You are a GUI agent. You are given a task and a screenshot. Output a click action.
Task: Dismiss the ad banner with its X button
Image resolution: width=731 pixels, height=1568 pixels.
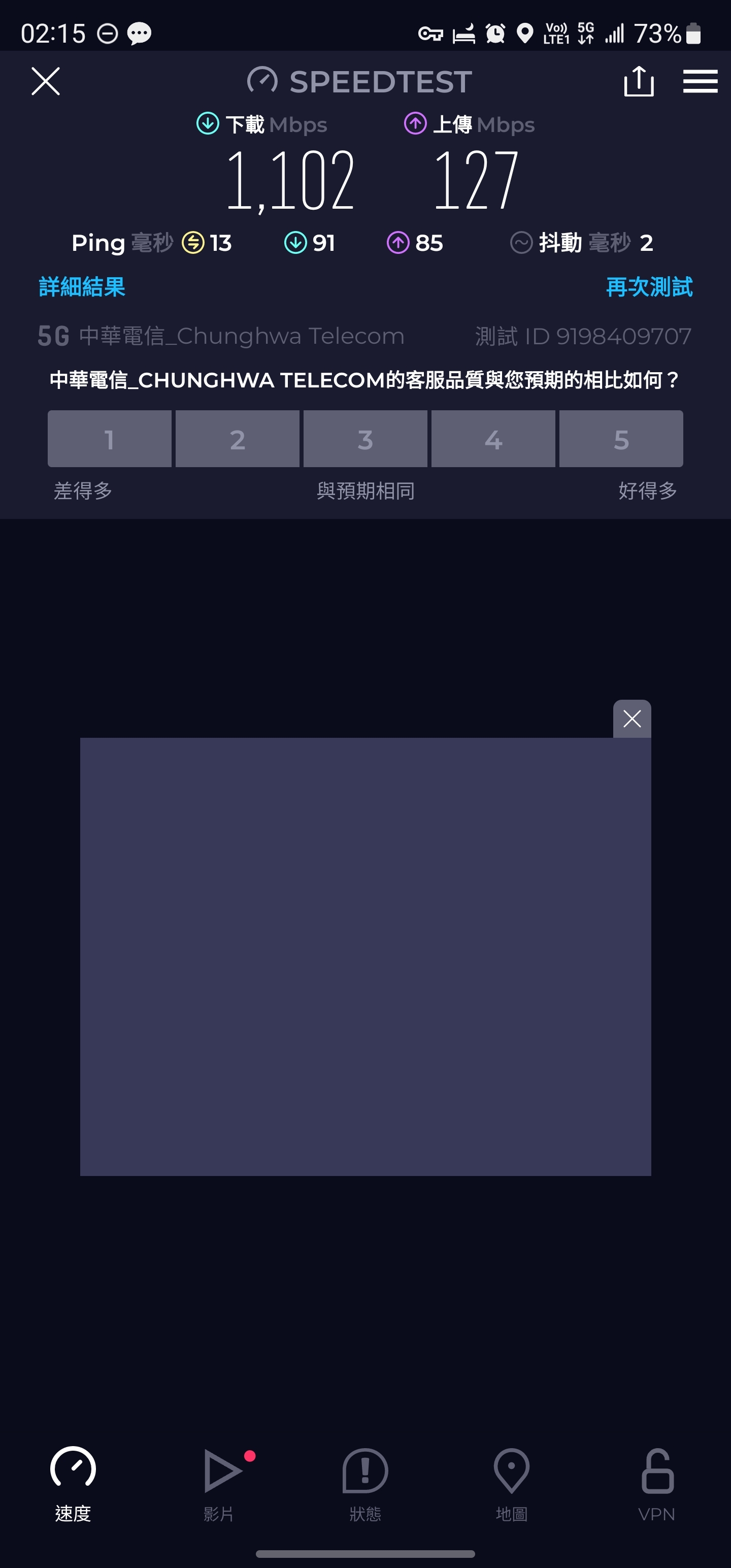632,719
